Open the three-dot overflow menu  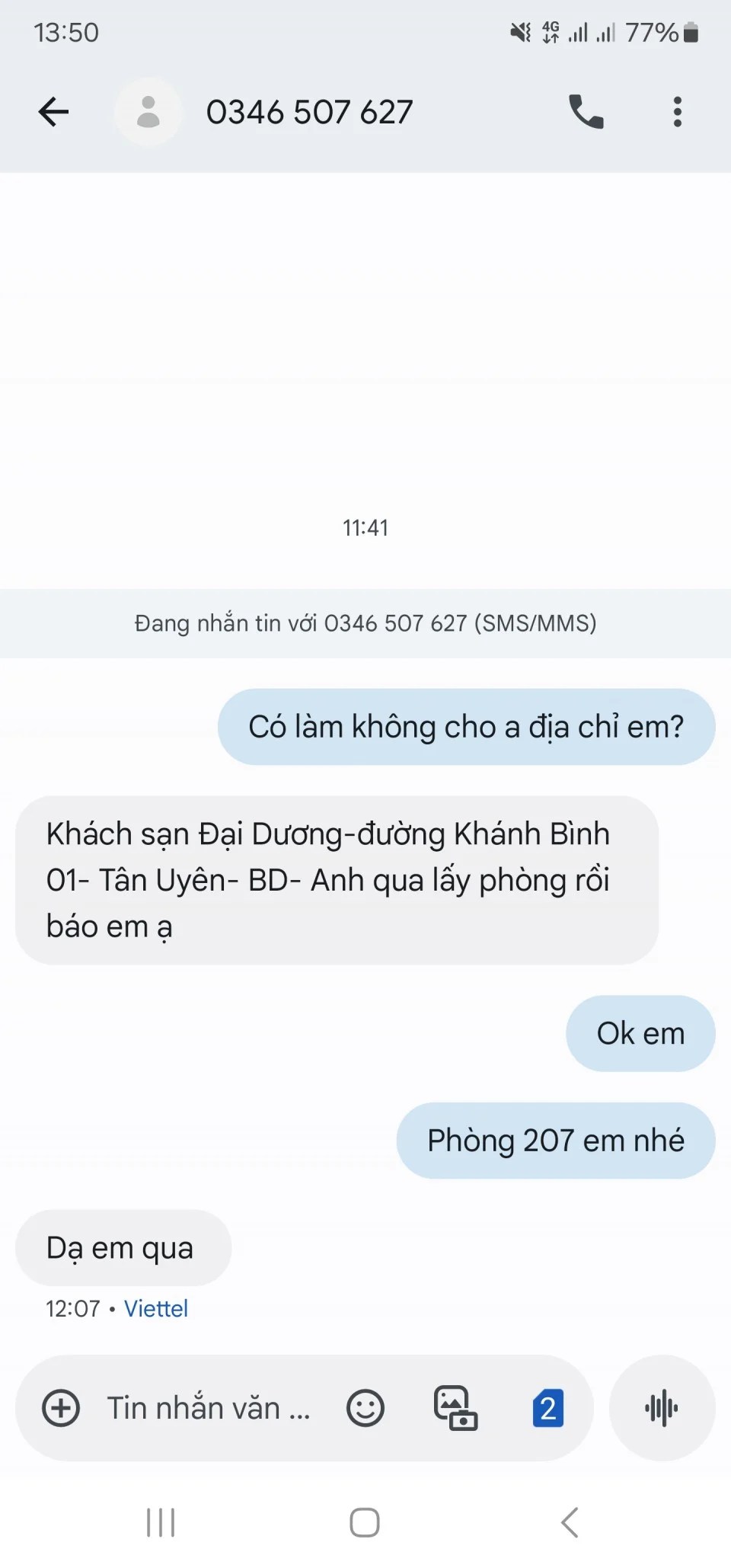coord(677,112)
